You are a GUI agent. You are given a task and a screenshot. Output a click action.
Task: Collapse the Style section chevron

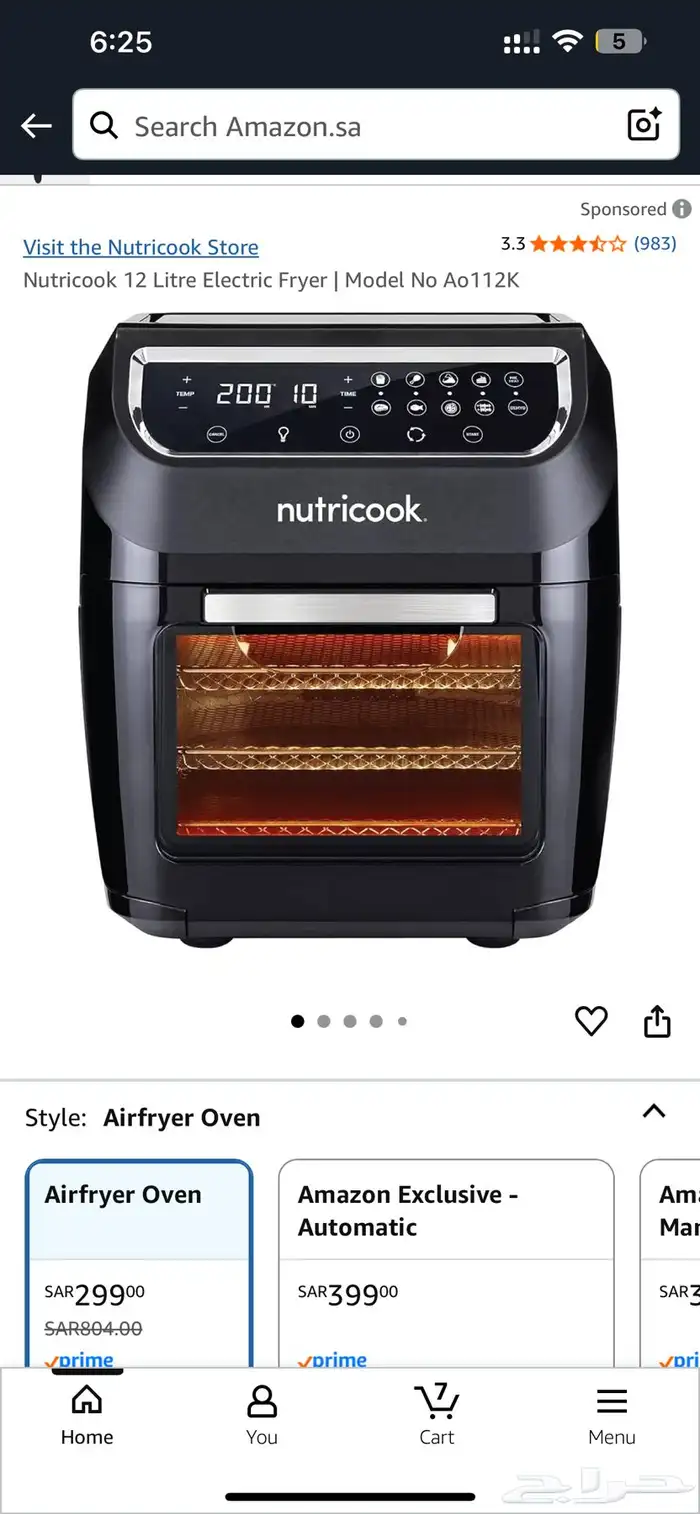pyautogui.click(x=654, y=1111)
